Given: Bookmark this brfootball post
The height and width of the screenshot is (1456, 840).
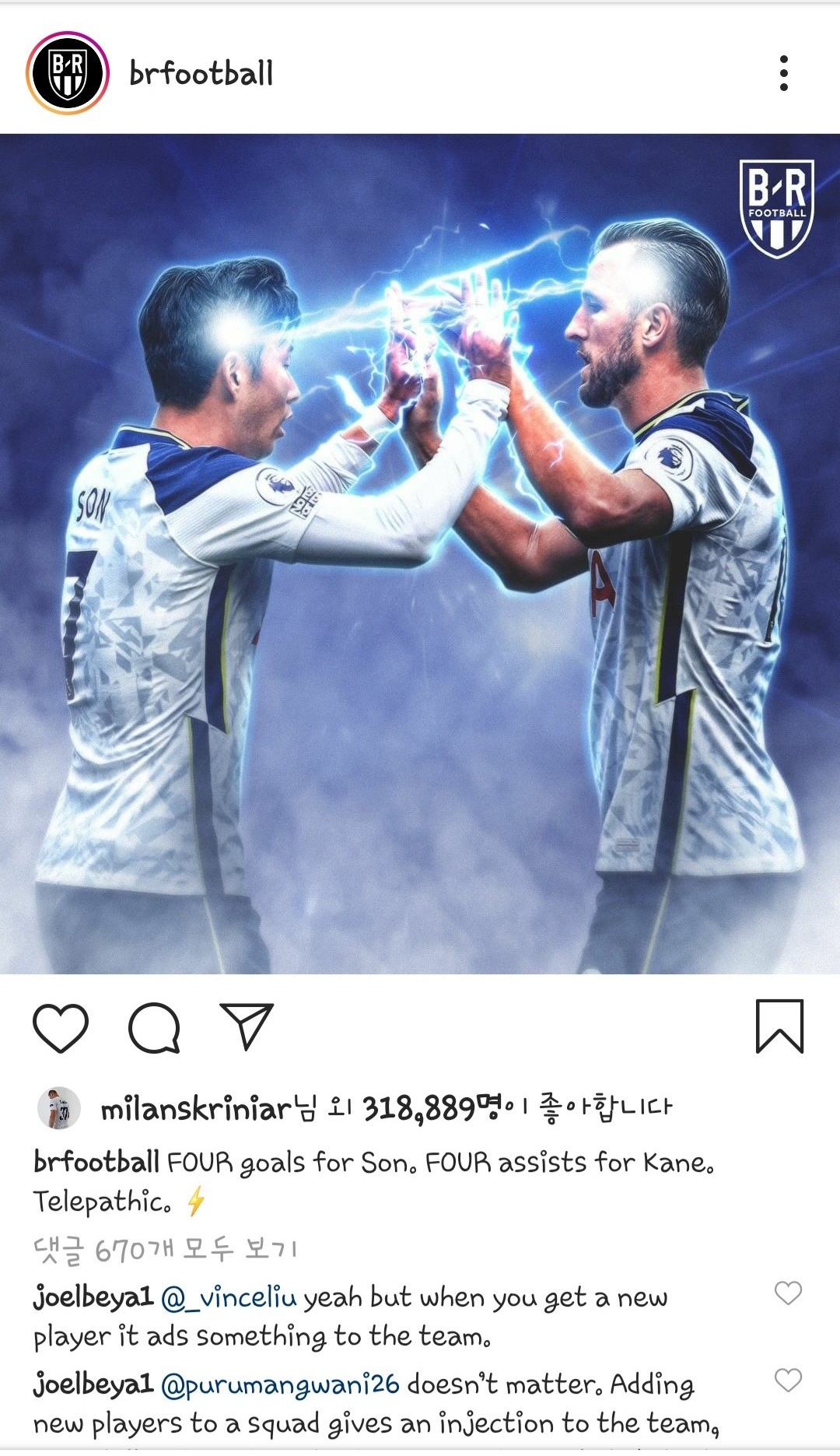Looking at the screenshot, I should pyautogui.click(x=779, y=1026).
